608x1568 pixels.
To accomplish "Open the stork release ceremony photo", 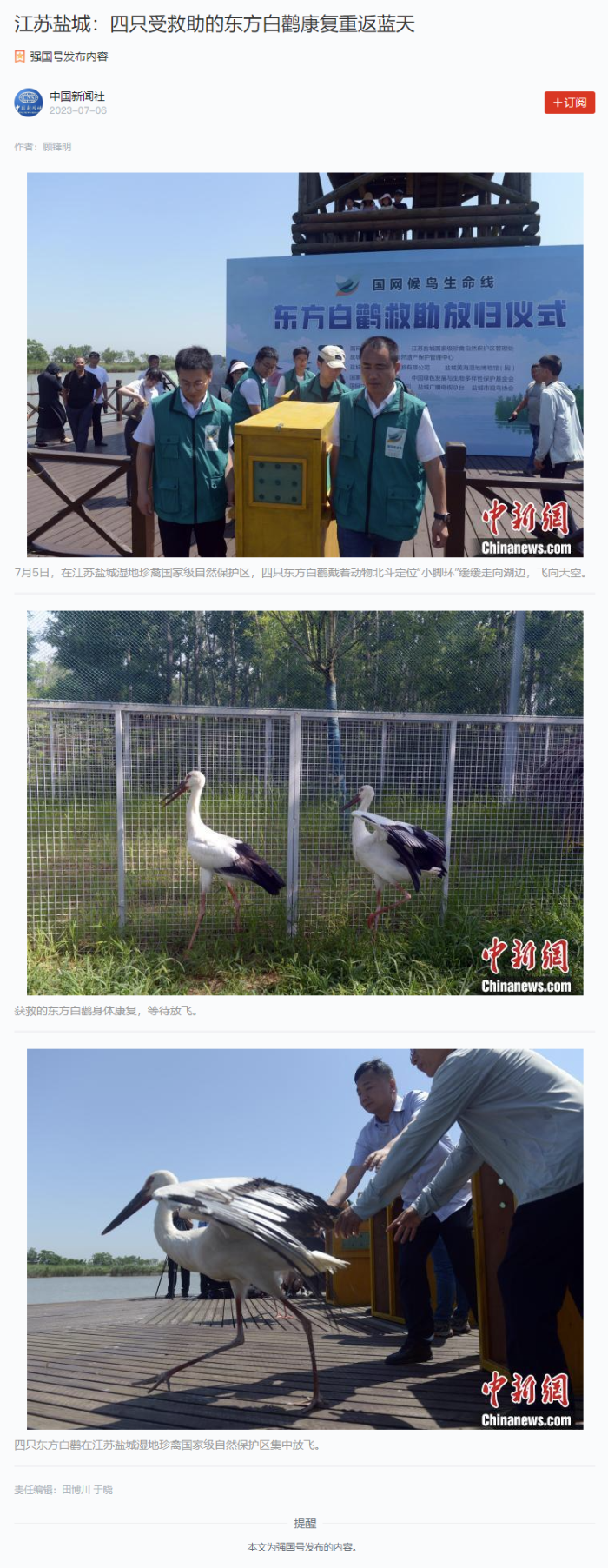I will (x=305, y=364).
